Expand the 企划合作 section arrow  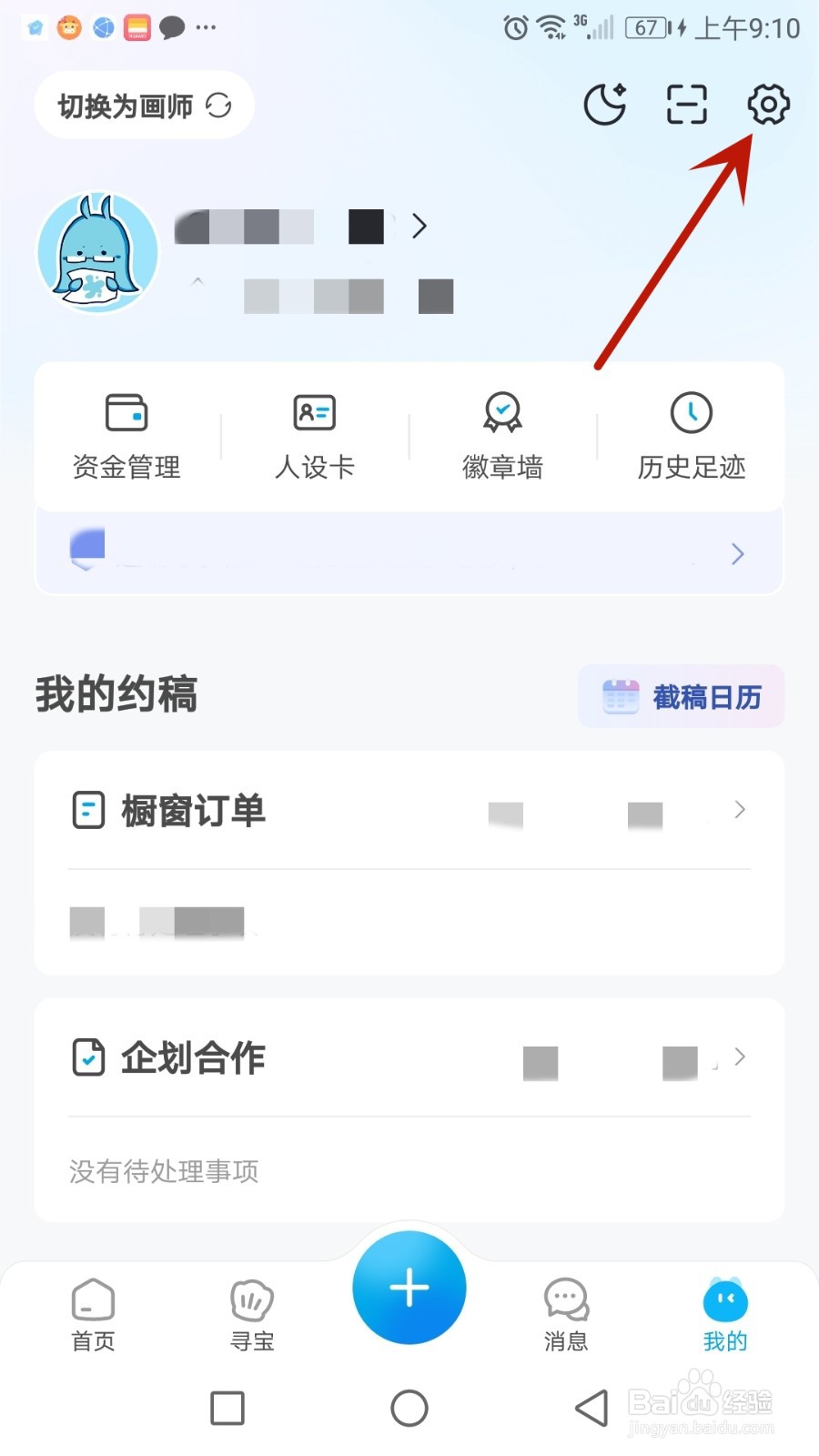pos(739,1057)
